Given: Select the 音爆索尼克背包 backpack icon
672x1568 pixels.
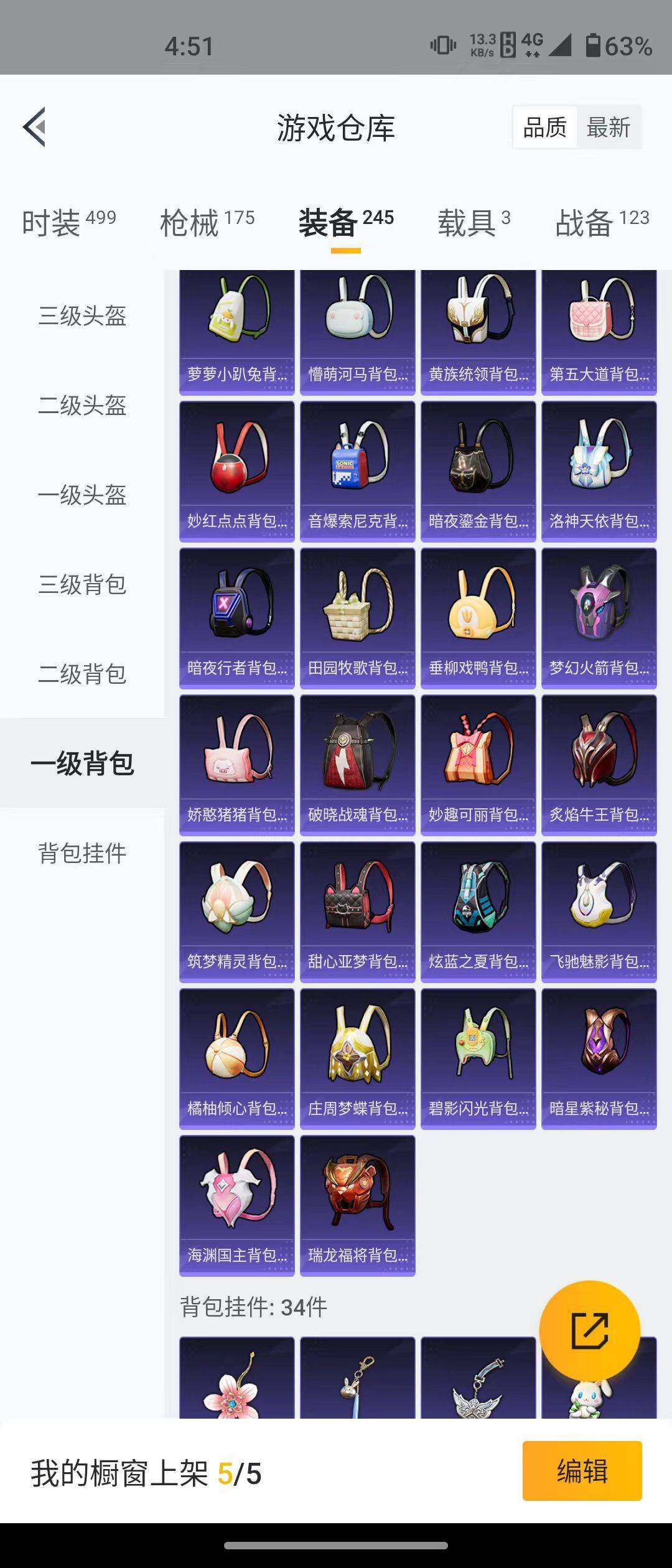Looking at the screenshot, I should pos(358,470).
